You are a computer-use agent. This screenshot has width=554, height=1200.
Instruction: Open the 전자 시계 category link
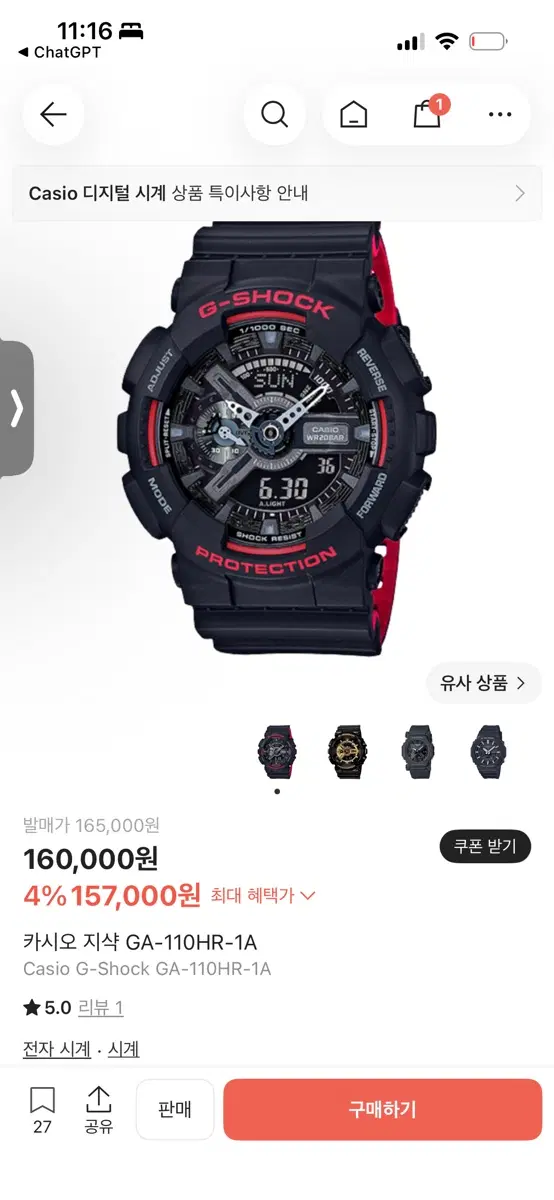pos(57,1049)
